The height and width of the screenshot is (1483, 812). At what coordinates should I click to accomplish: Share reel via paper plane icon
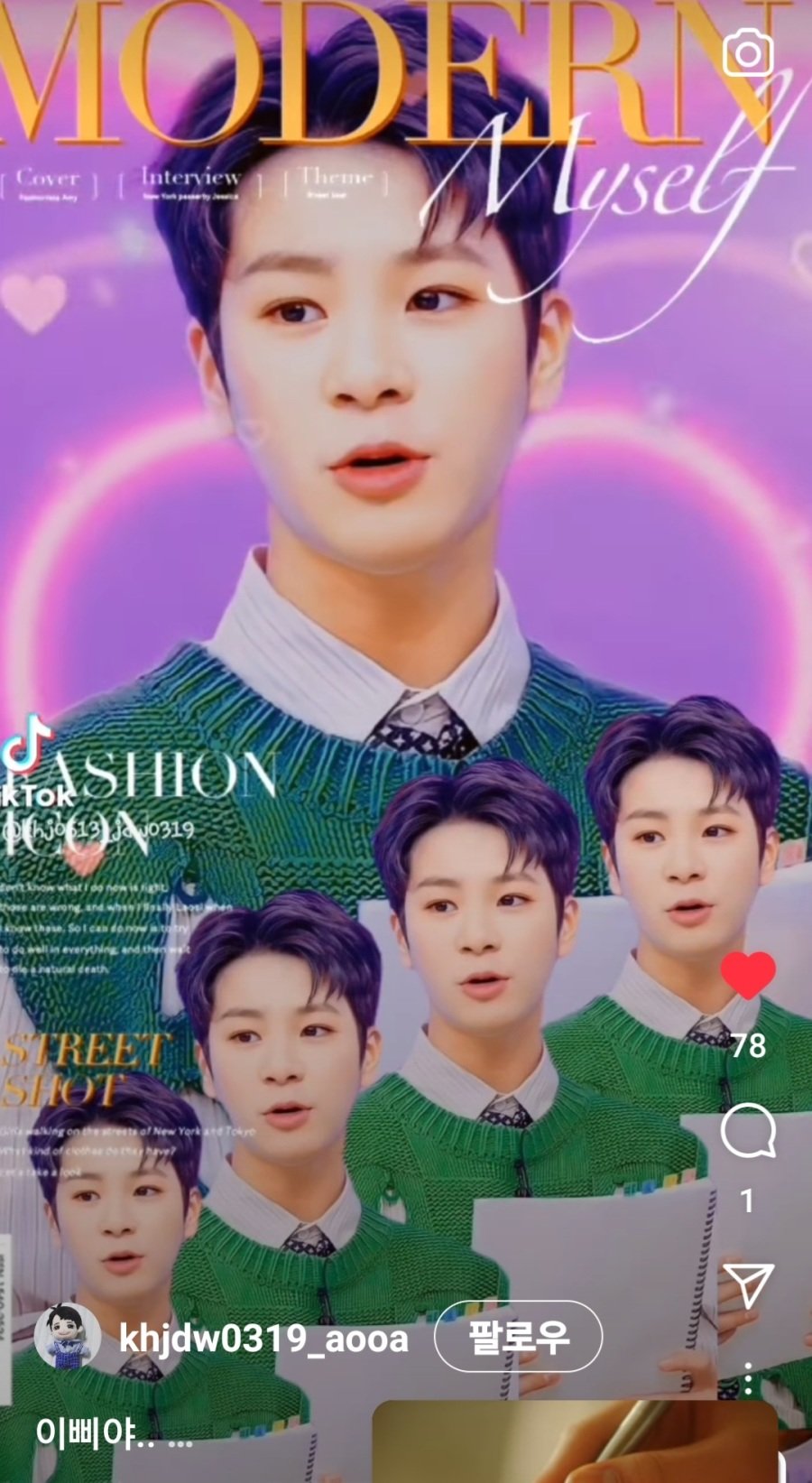[748, 1284]
